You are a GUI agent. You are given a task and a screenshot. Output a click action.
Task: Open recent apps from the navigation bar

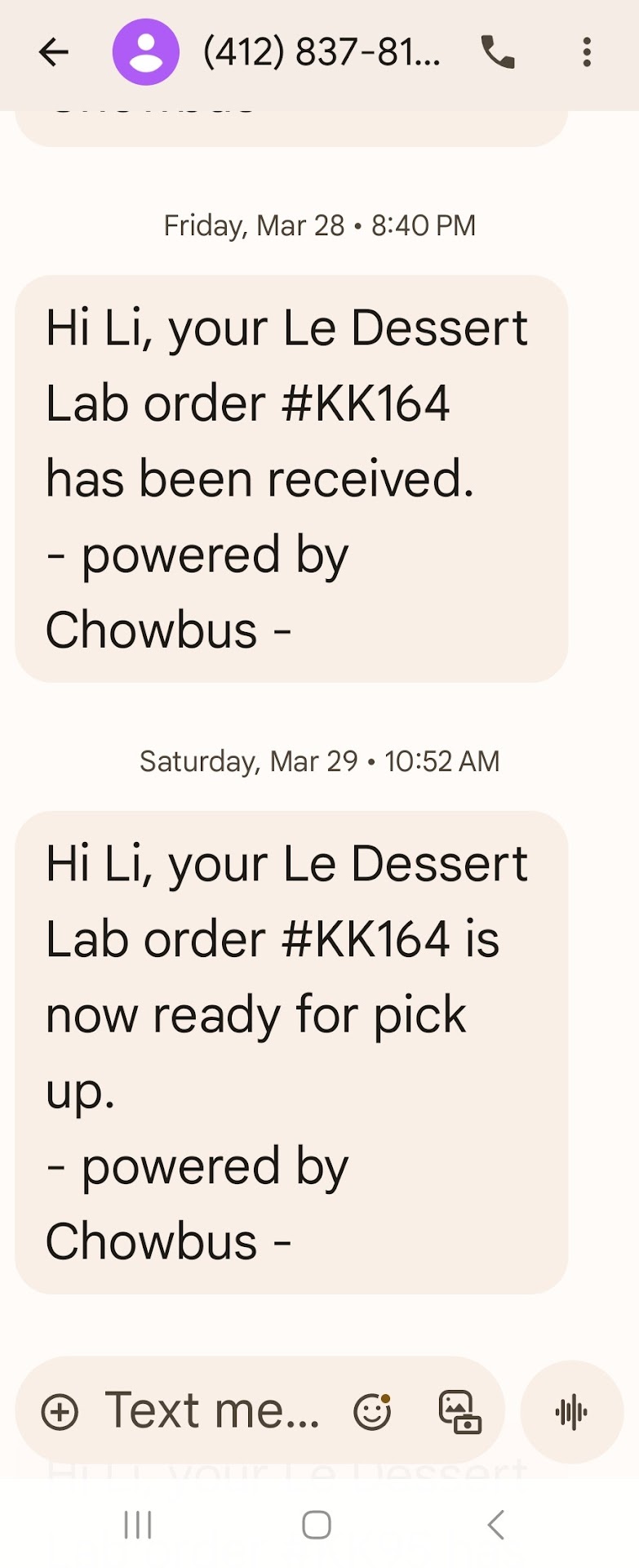coord(138,1525)
